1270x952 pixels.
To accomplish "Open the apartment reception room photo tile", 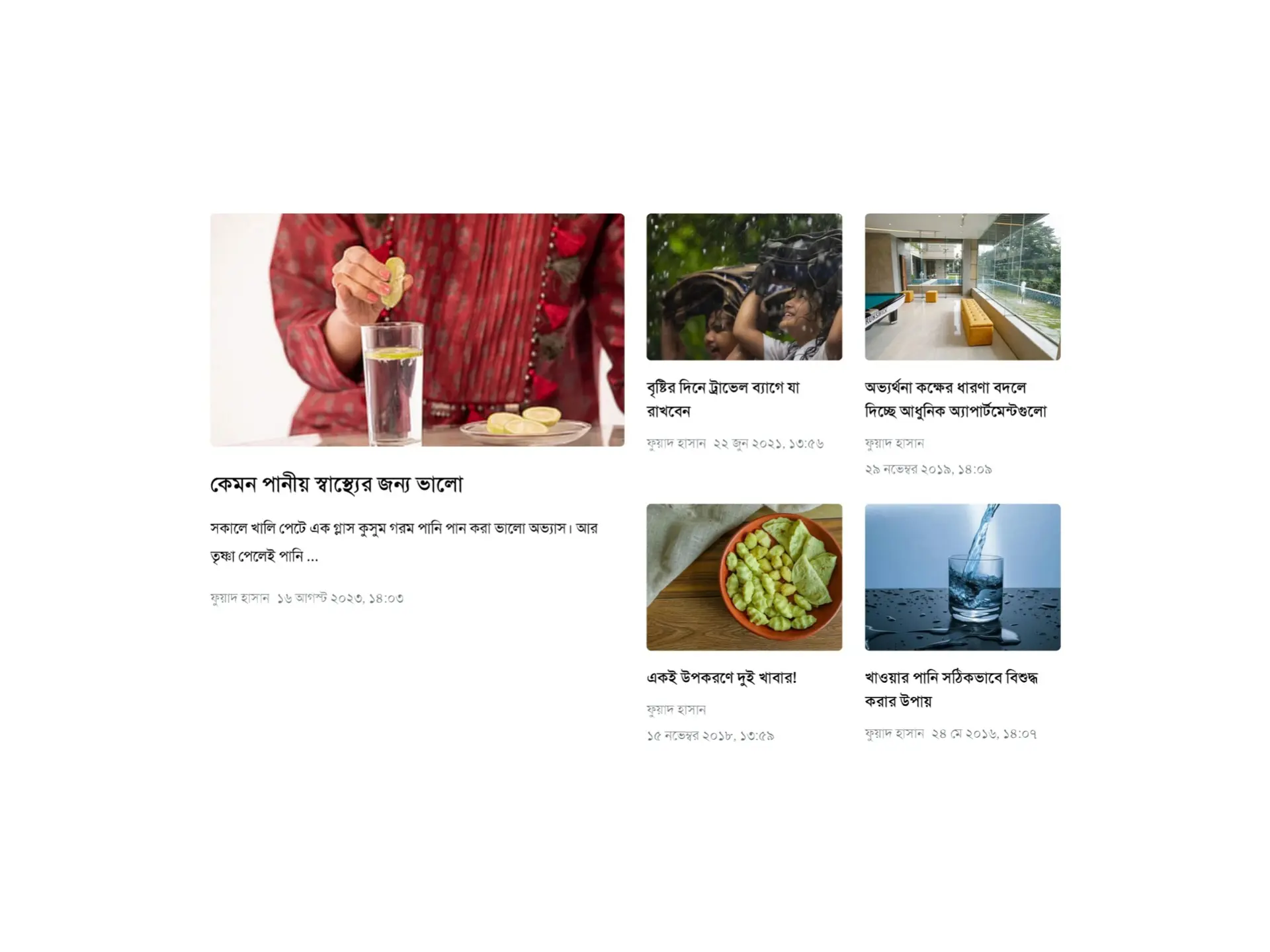I will (962, 286).
